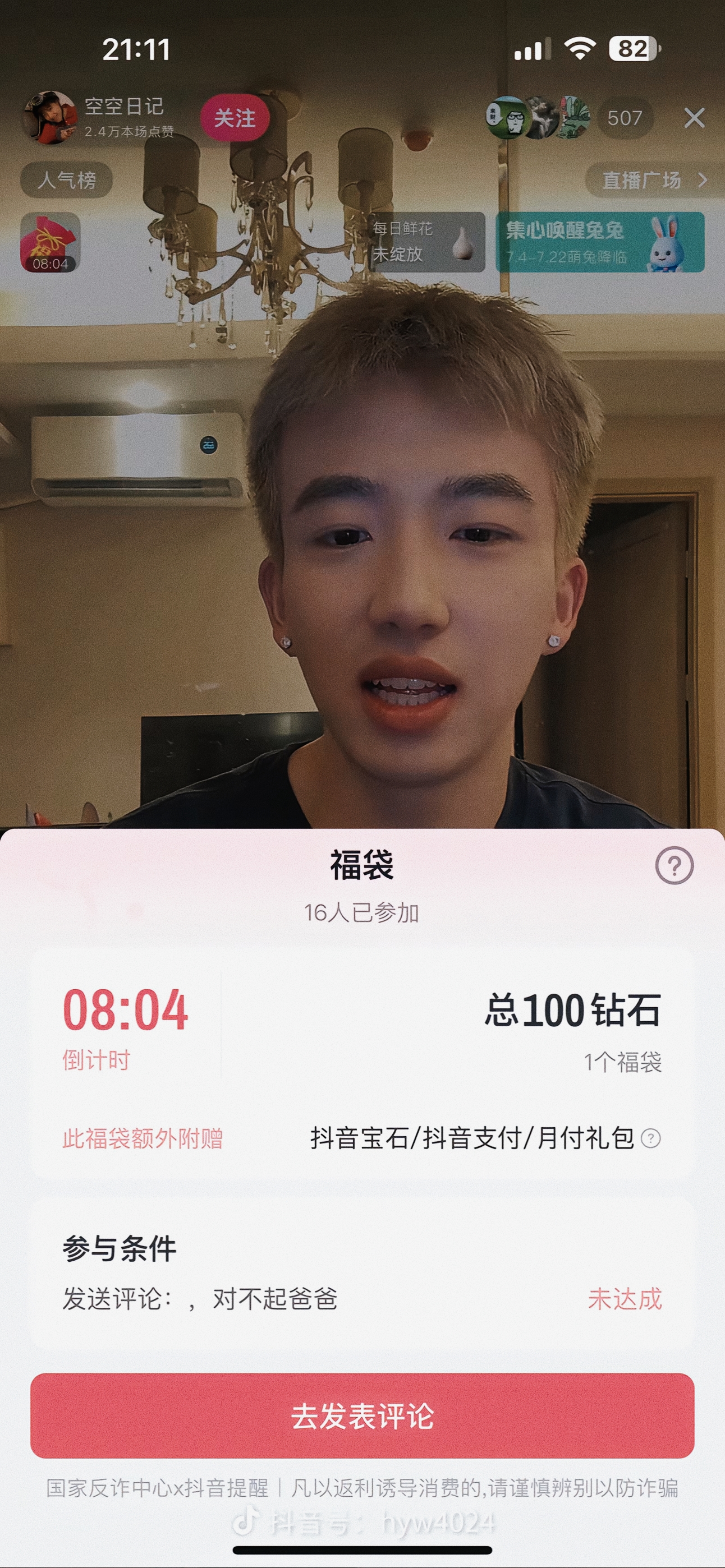
Task: Follow 空空日记 with the 关注 button
Action: [x=235, y=118]
